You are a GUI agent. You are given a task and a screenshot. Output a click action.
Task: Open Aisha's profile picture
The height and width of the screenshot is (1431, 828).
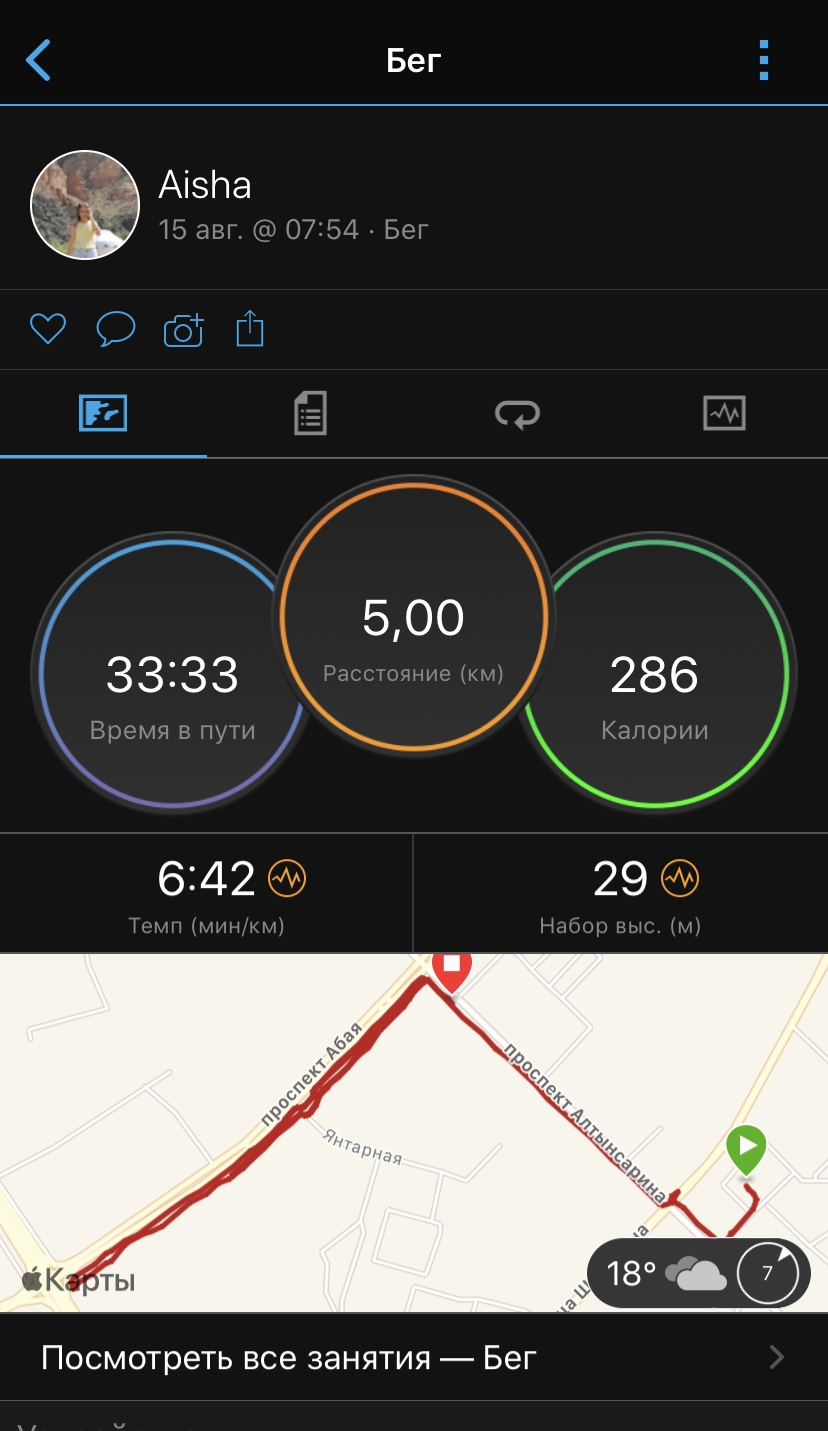pyautogui.click(x=85, y=205)
